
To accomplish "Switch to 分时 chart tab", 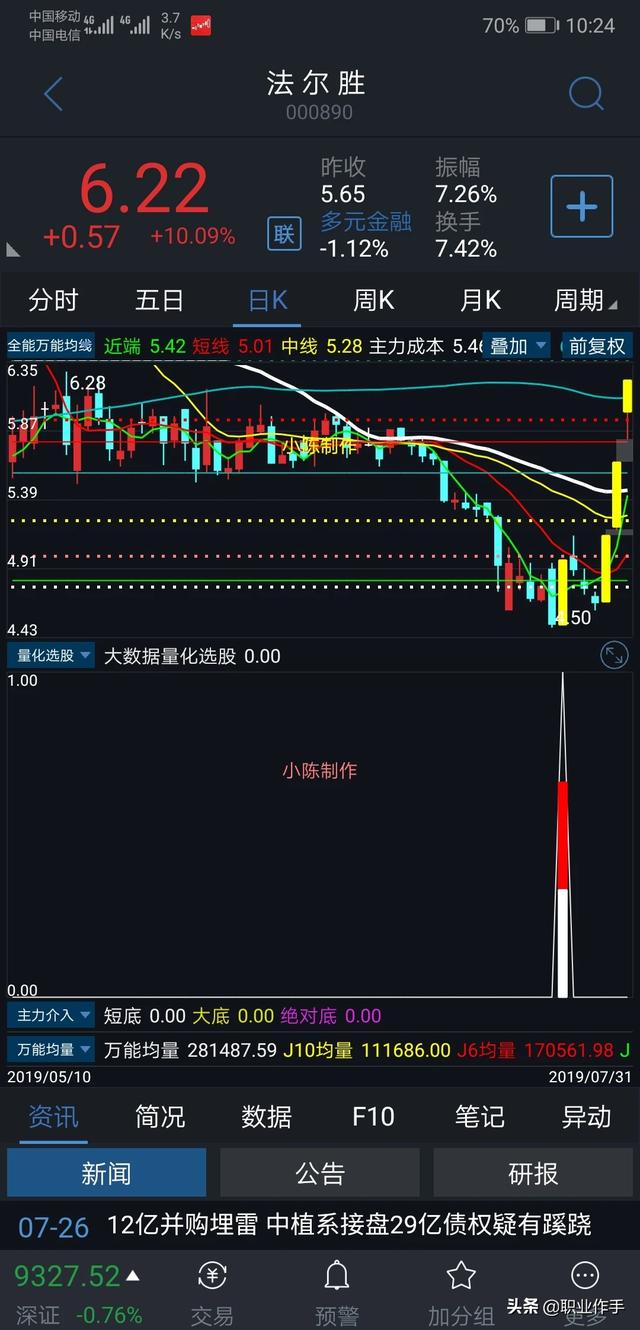I will tap(53, 299).
